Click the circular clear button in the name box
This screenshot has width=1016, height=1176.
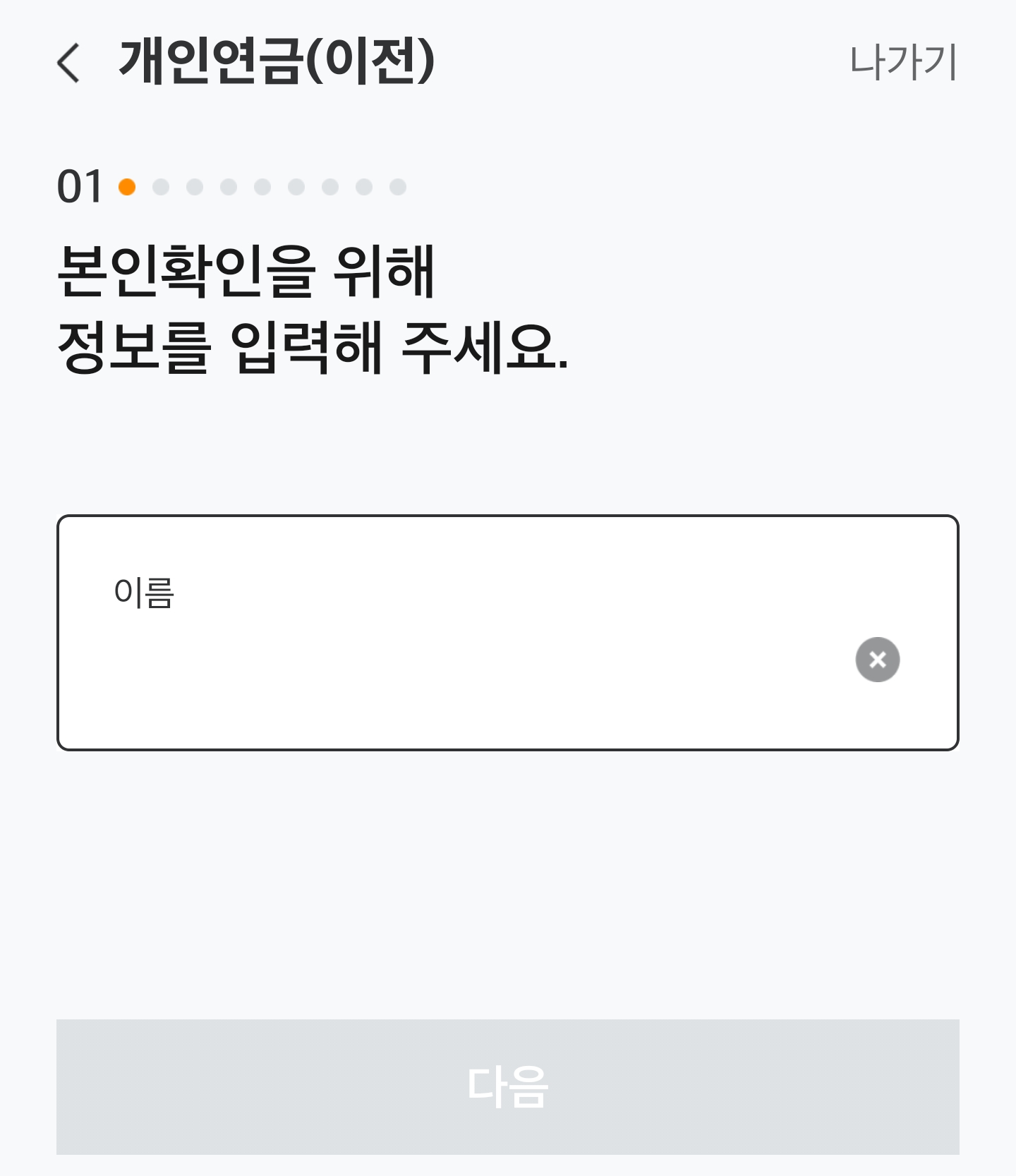877,659
